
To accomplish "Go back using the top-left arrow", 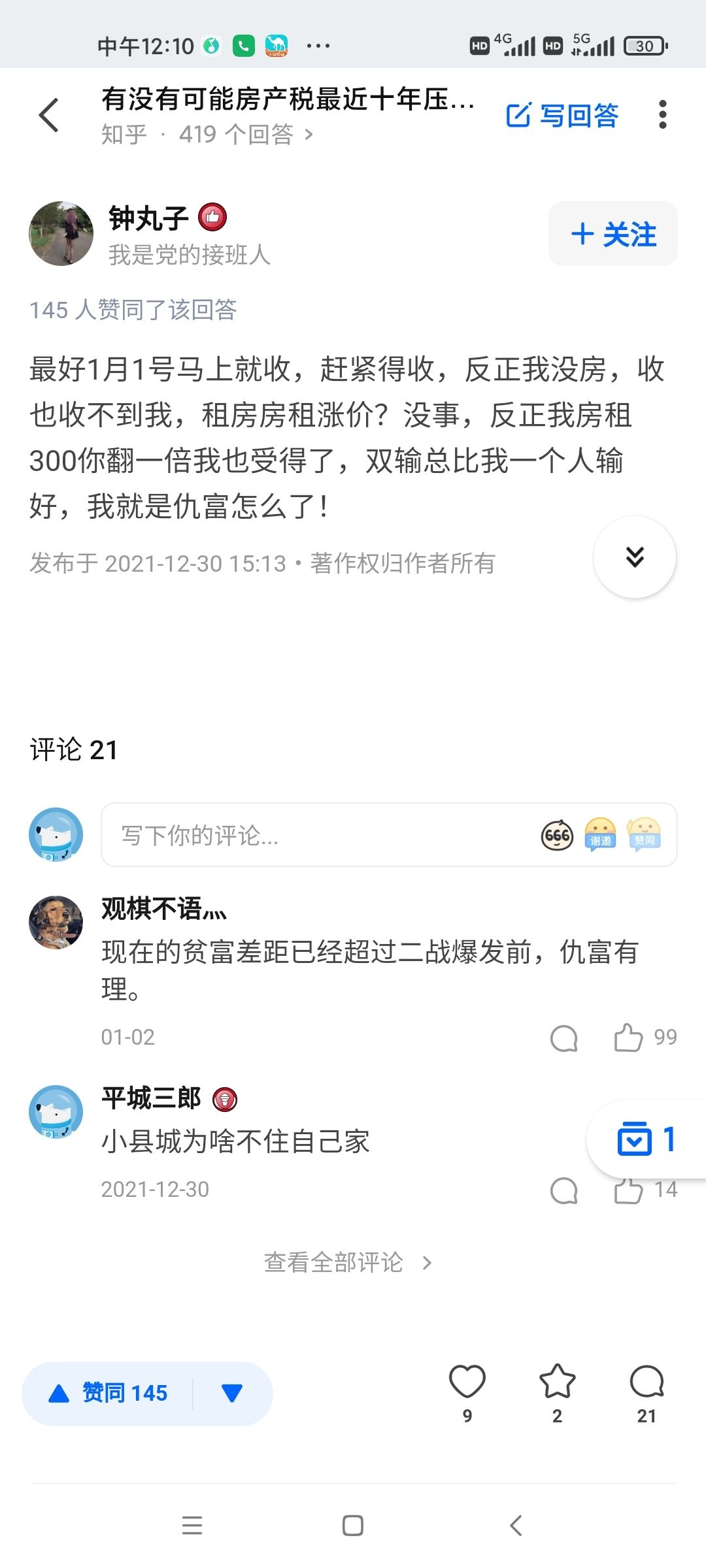I will (x=50, y=115).
